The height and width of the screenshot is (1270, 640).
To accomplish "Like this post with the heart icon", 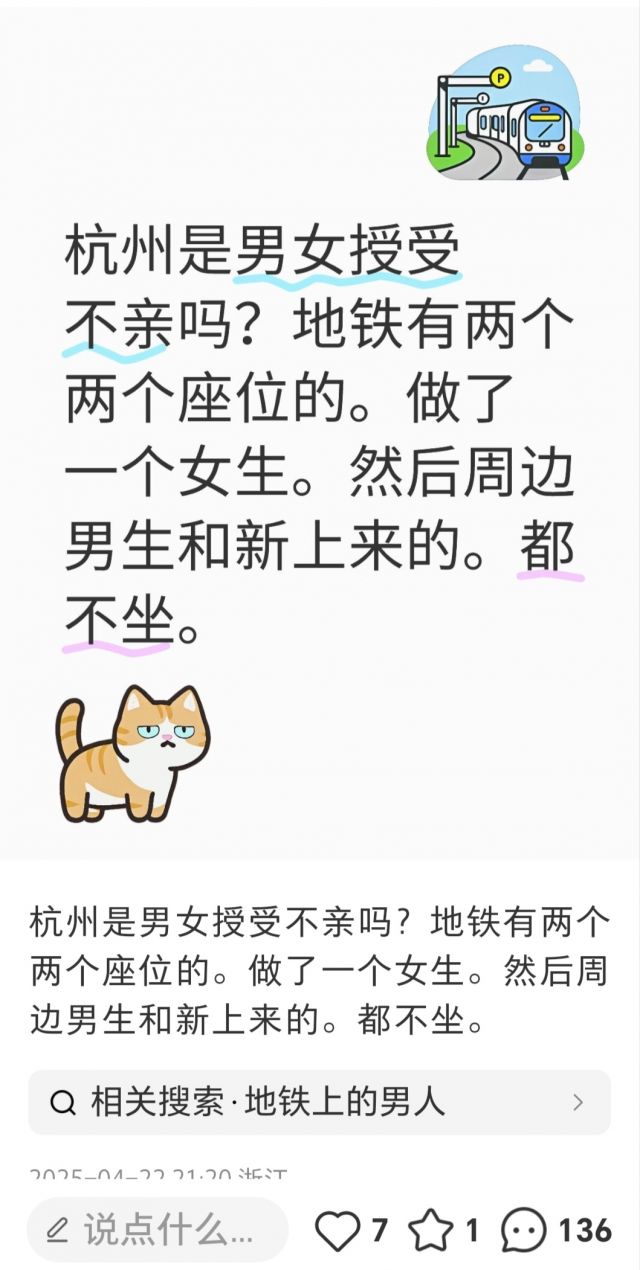I will coord(337,1231).
